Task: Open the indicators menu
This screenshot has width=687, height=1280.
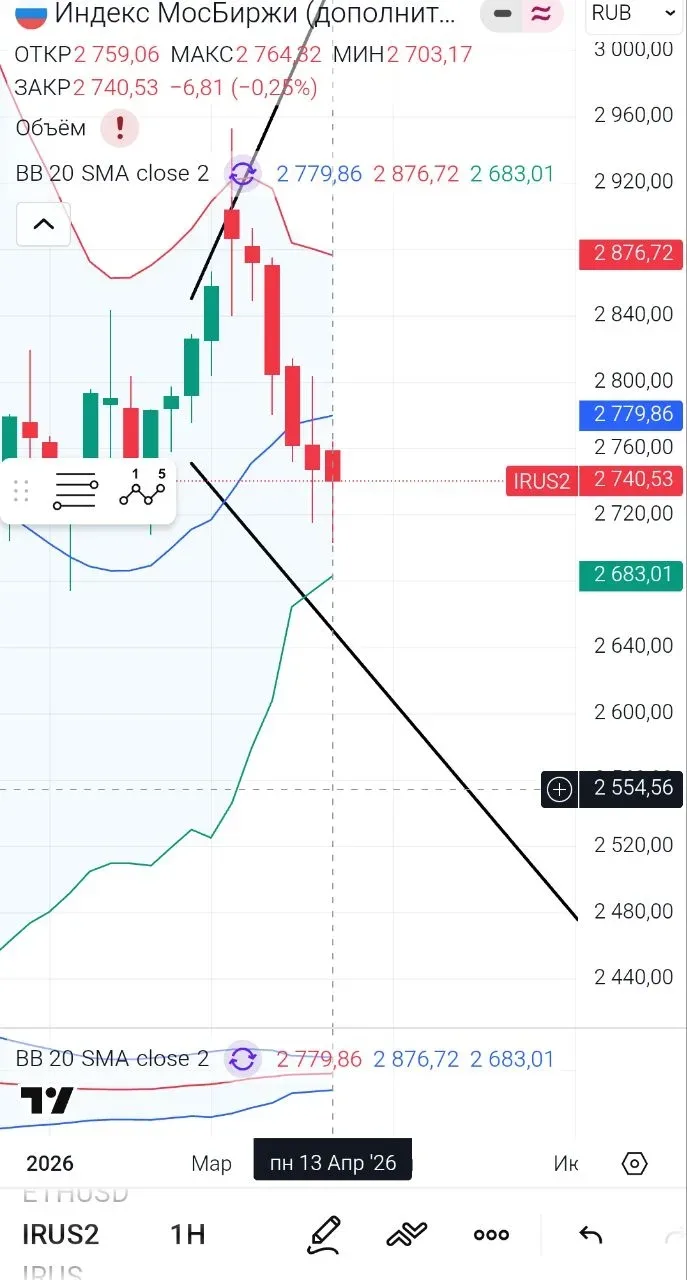Action: click(x=406, y=1234)
